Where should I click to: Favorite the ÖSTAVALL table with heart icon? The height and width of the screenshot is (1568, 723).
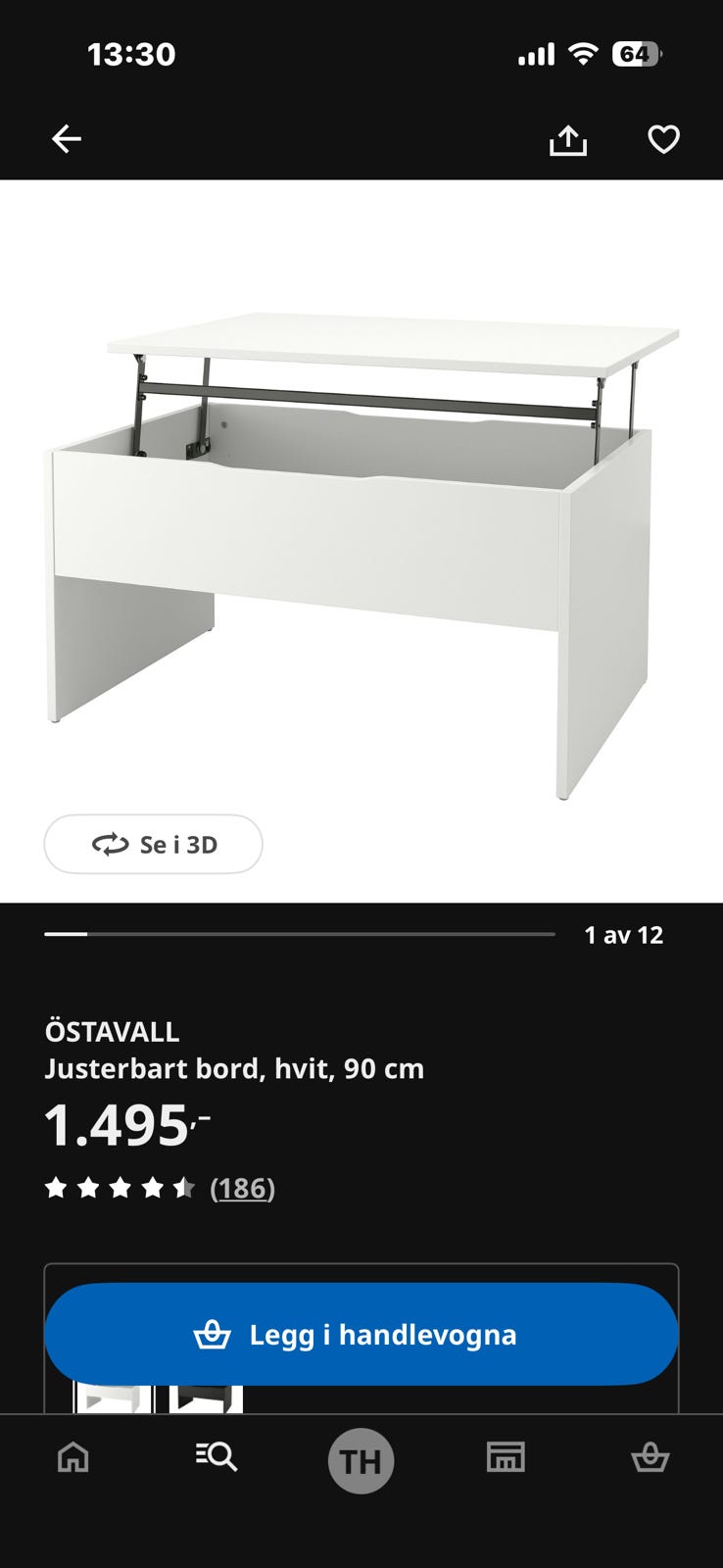(x=664, y=138)
